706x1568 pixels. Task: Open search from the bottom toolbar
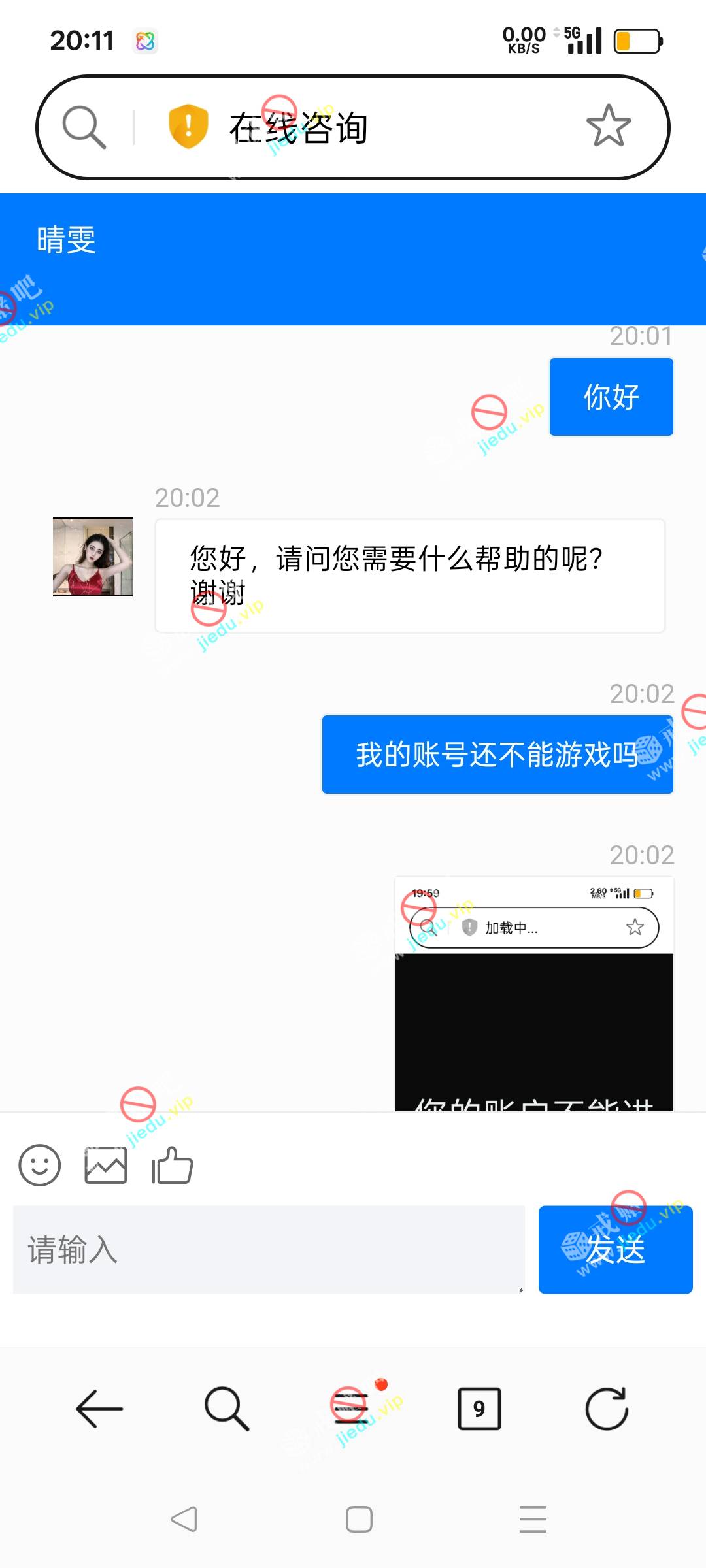pyautogui.click(x=227, y=1409)
